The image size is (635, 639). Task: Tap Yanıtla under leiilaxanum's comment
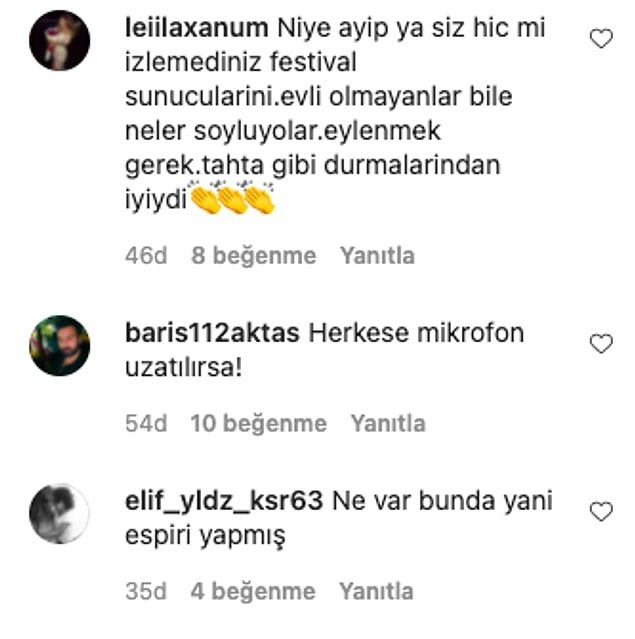(x=377, y=256)
